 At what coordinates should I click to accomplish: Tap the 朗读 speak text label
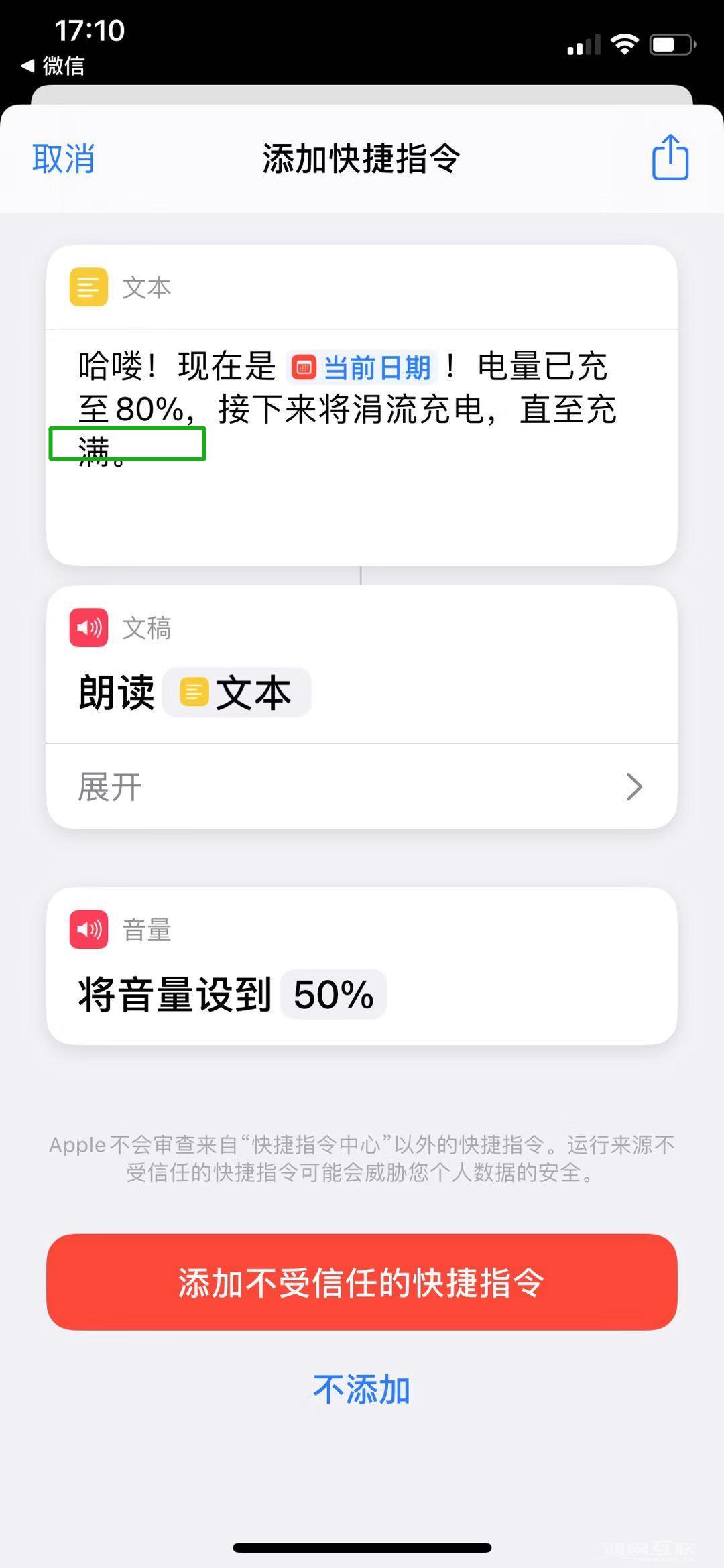pyautogui.click(x=116, y=692)
